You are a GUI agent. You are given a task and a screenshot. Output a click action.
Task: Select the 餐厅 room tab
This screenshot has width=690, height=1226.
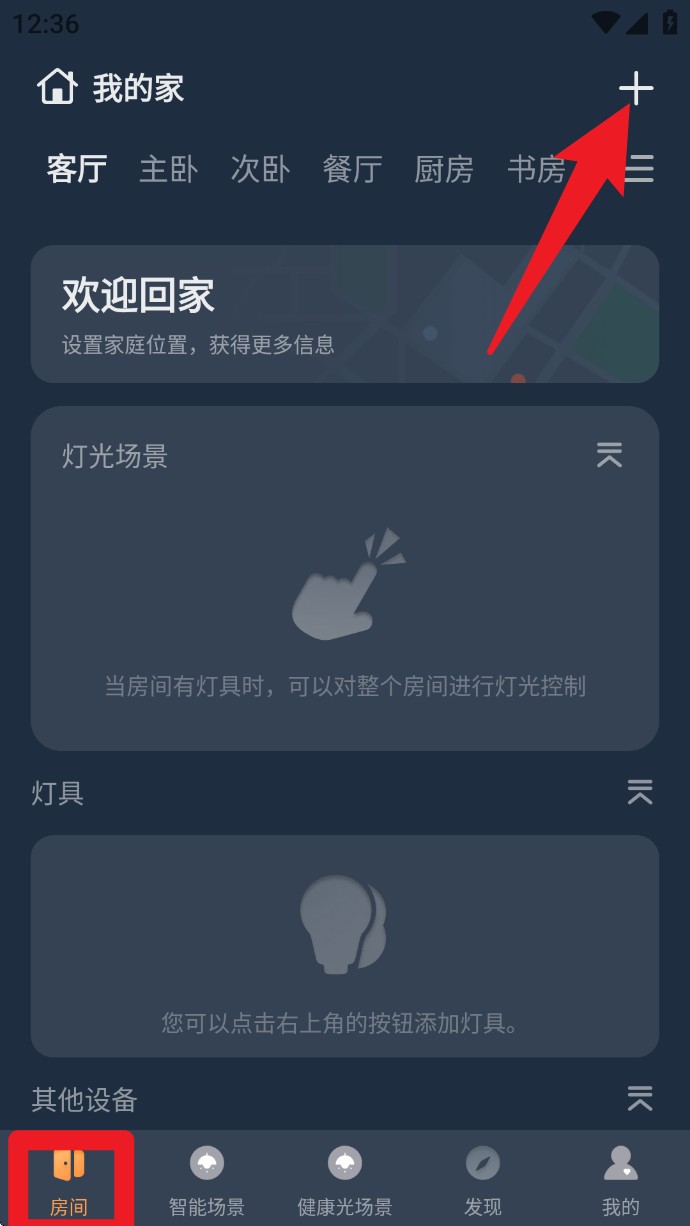[352, 169]
